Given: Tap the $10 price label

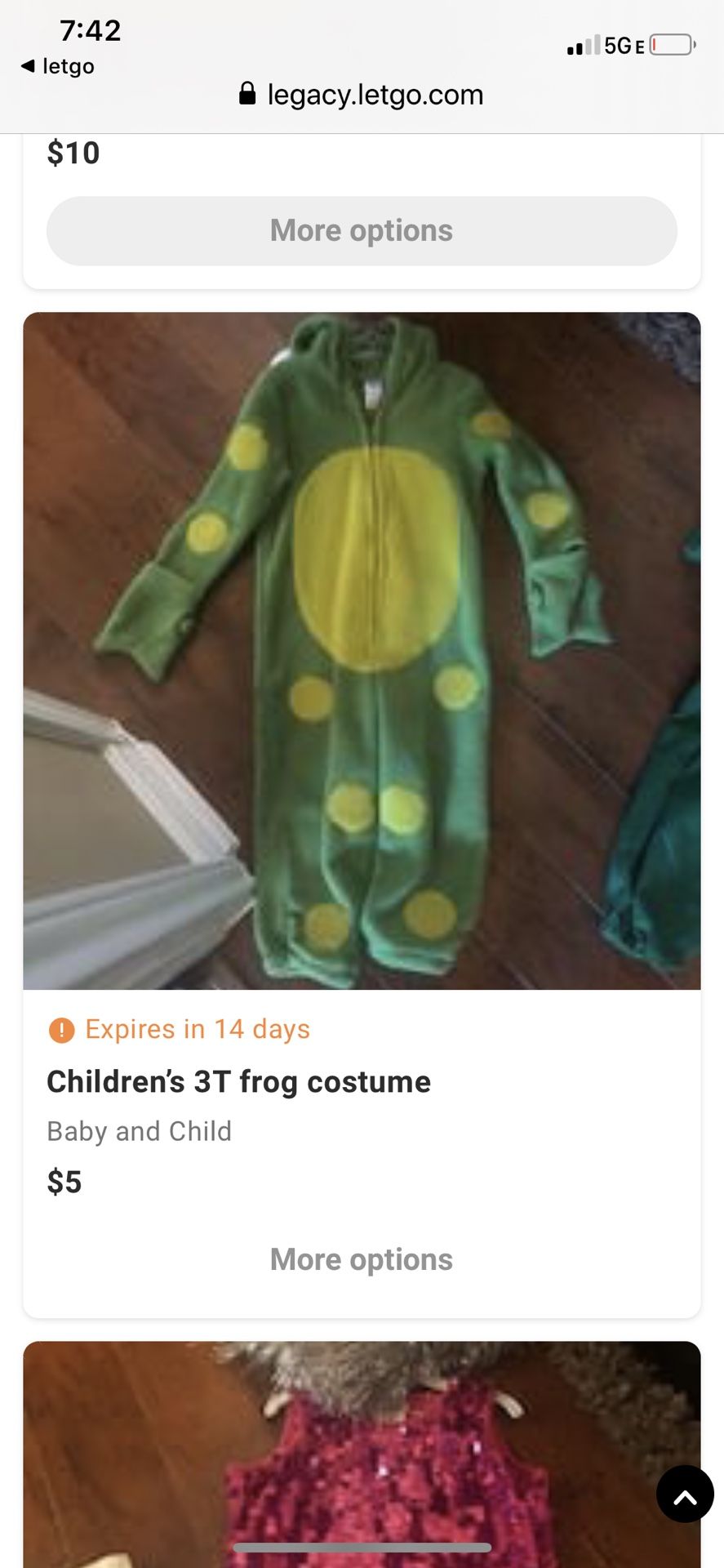Looking at the screenshot, I should tap(73, 152).
